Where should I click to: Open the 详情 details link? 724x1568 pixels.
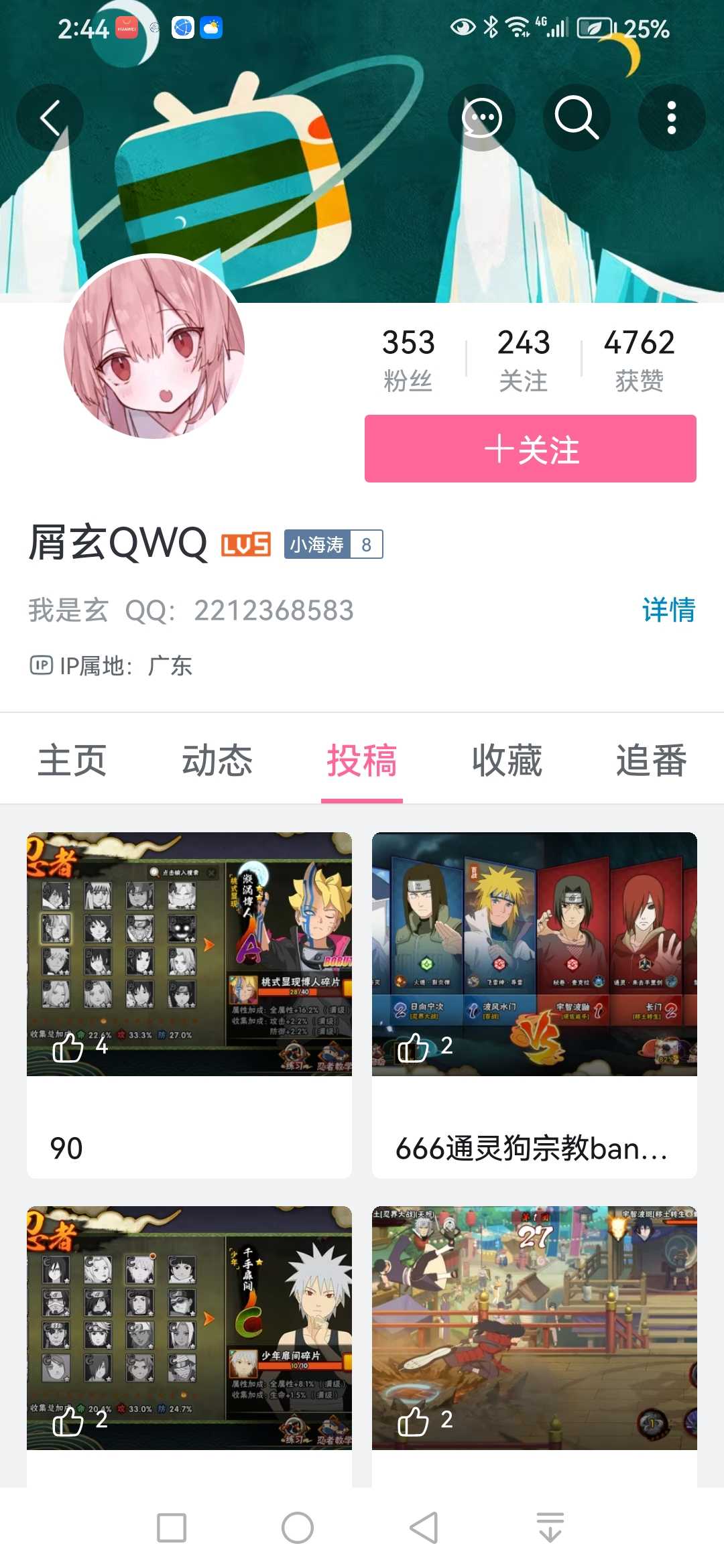coord(668,610)
